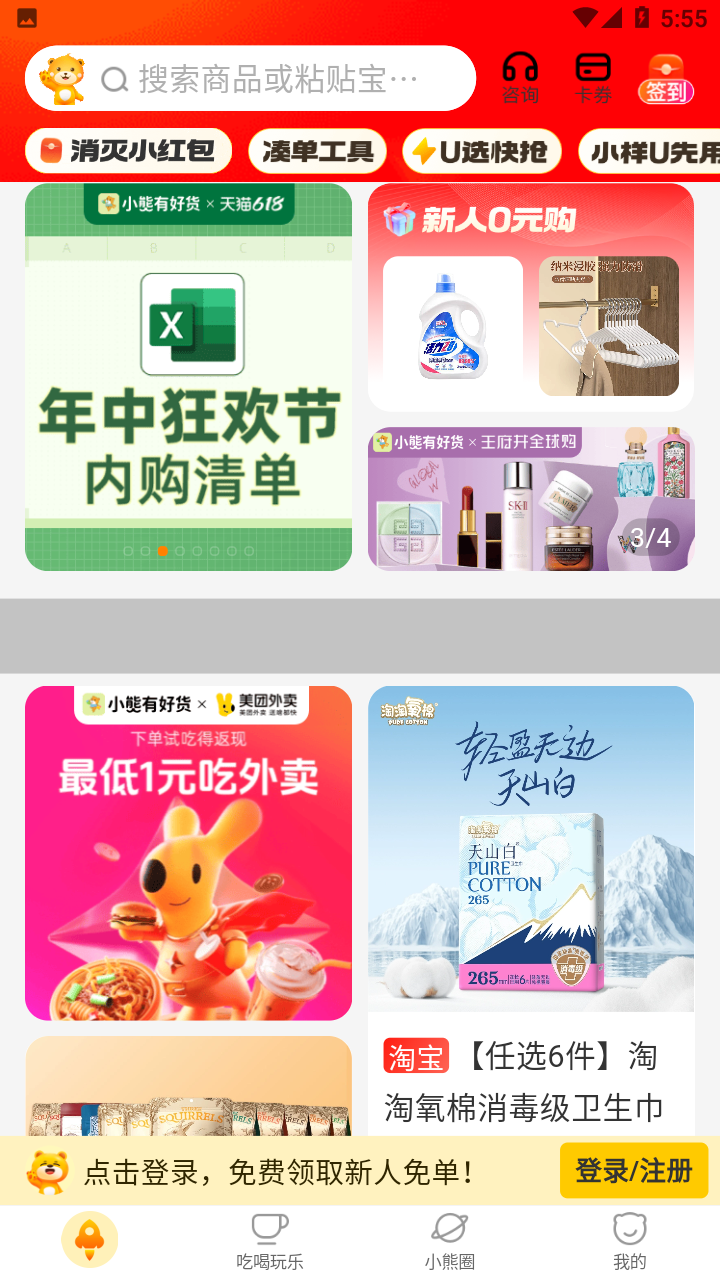Open the 王府井全球购 cosmetics banner
Screen dimensions: 720x1280
click(x=531, y=499)
